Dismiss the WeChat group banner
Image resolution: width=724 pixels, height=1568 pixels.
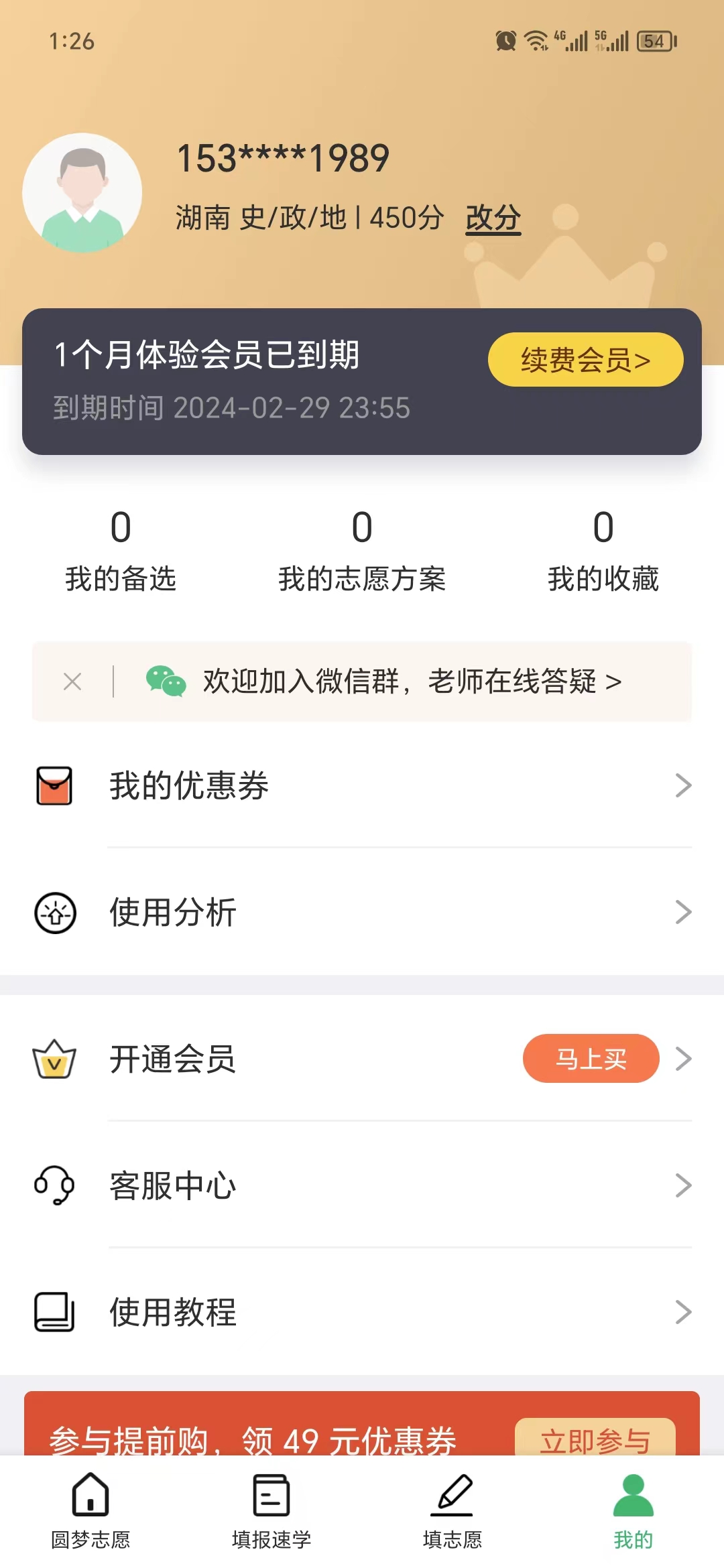coord(72,681)
